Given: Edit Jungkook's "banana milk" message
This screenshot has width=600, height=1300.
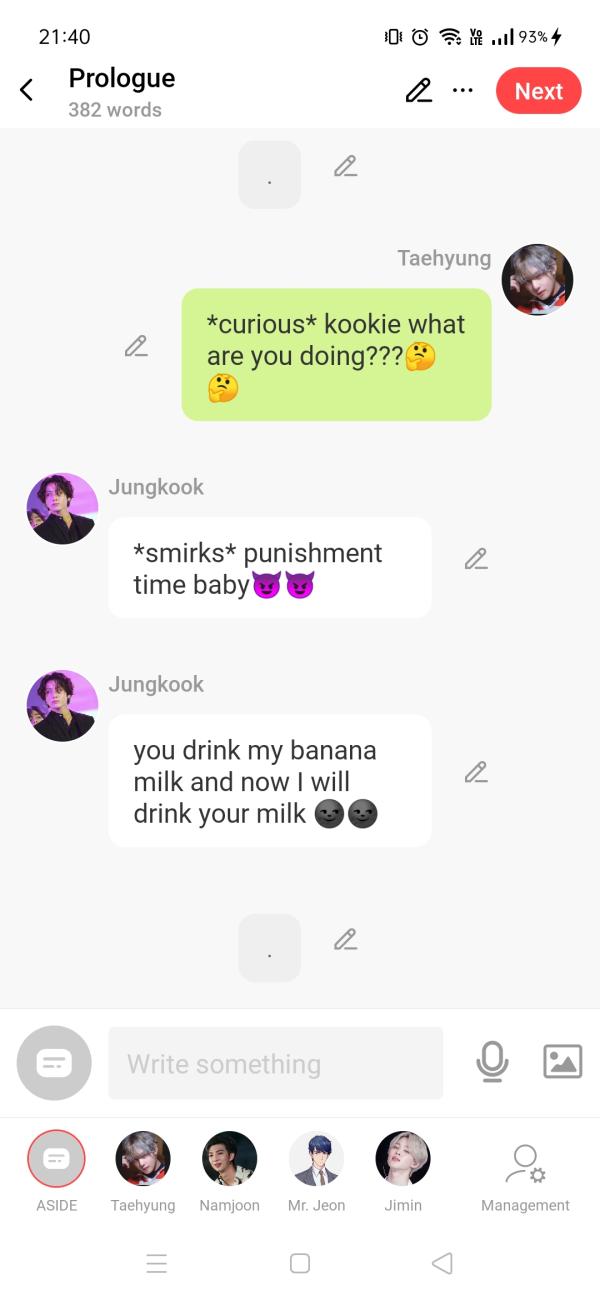Looking at the screenshot, I should (x=476, y=773).
